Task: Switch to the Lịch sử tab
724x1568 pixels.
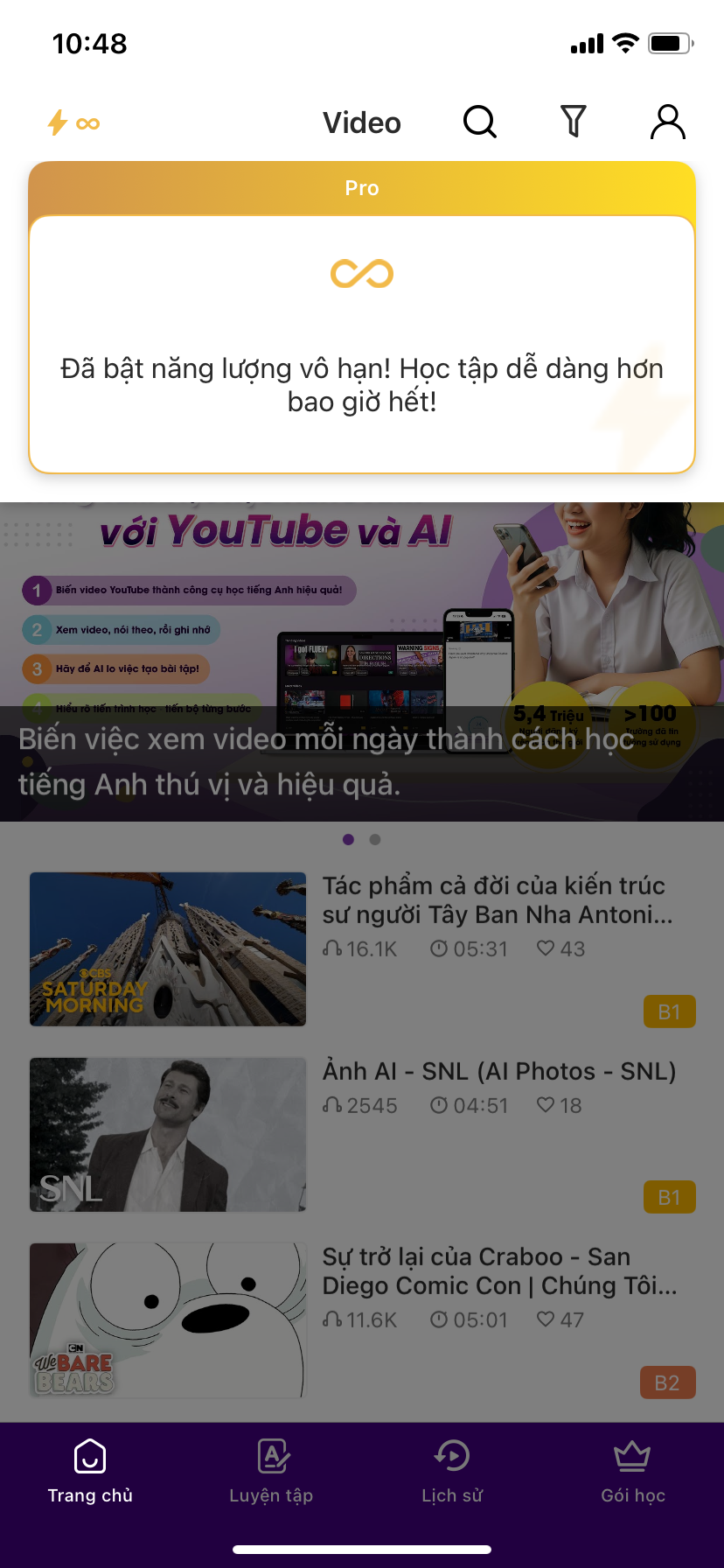Action: click(x=452, y=1472)
